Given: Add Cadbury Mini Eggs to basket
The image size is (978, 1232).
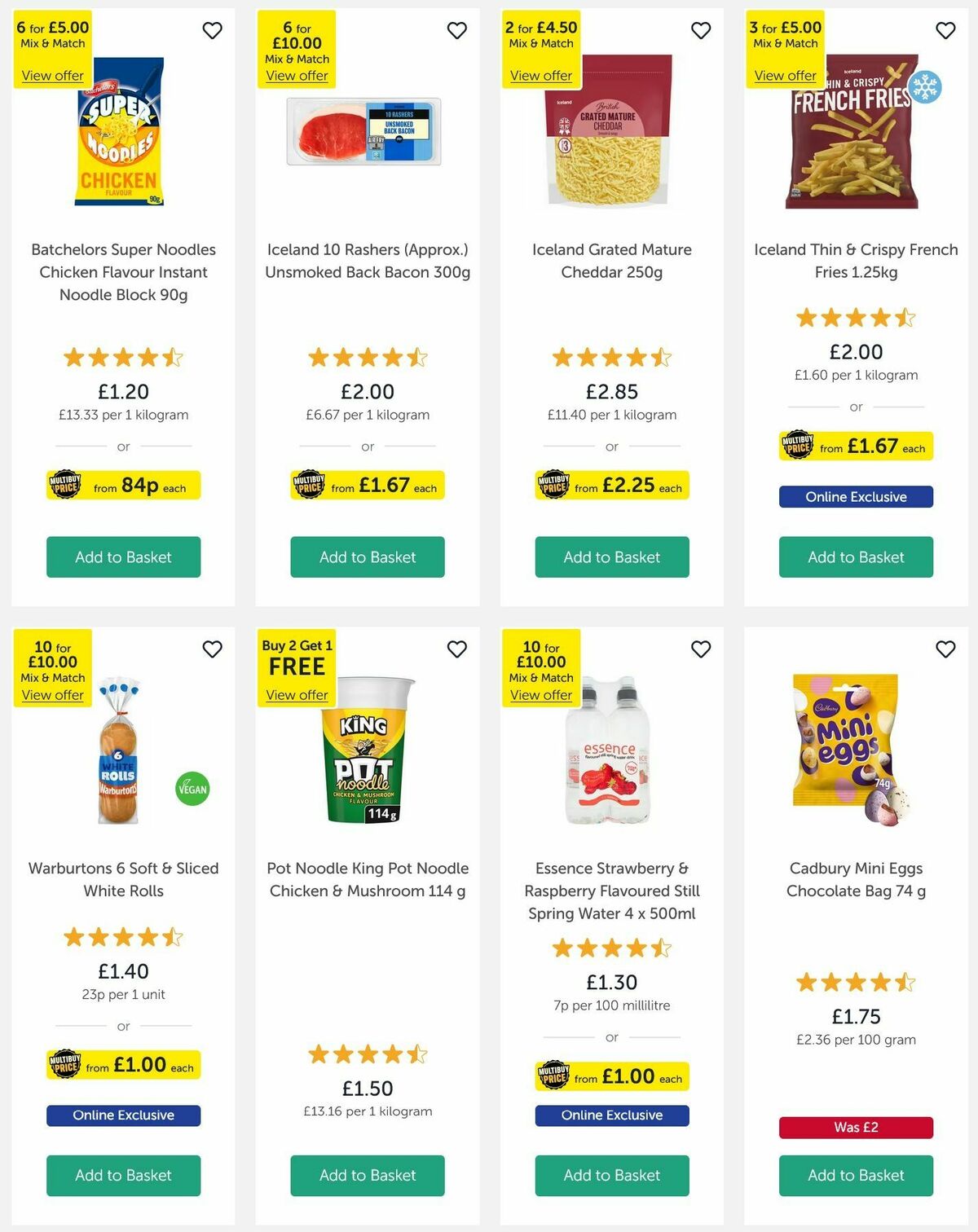Looking at the screenshot, I should 855,1176.
